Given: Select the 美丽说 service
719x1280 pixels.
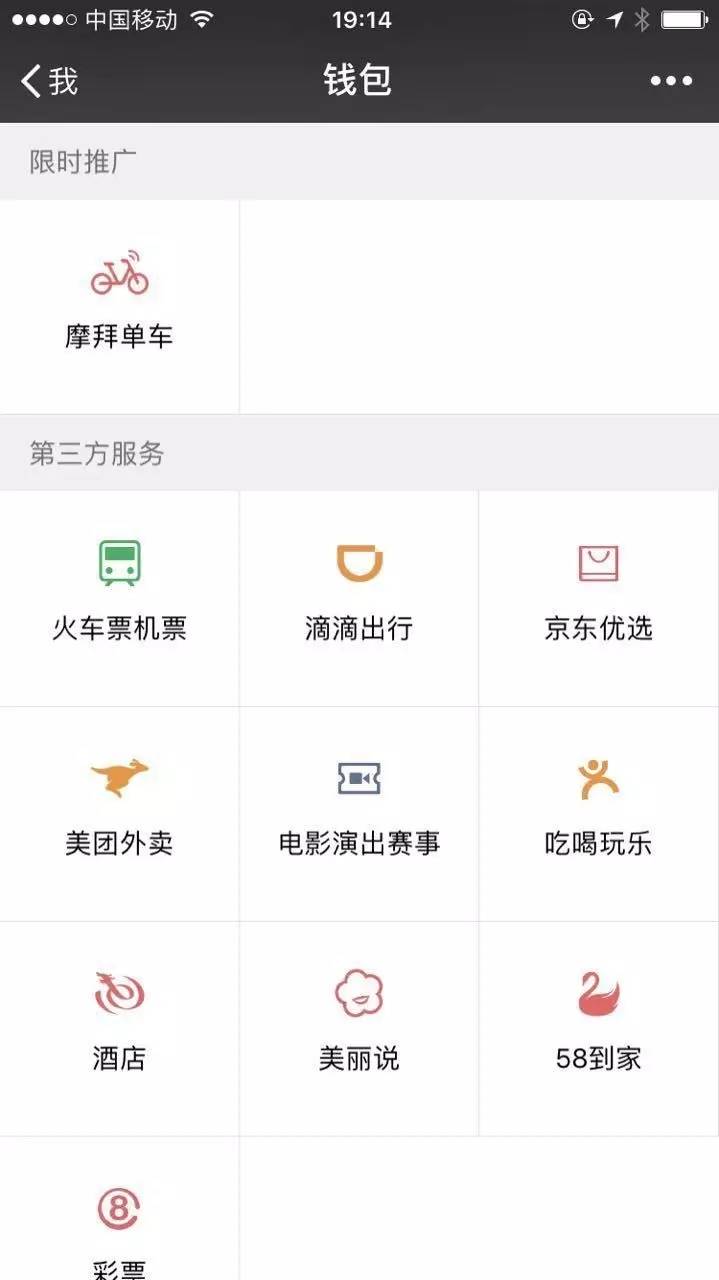Looking at the screenshot, I should point(359,1026).
